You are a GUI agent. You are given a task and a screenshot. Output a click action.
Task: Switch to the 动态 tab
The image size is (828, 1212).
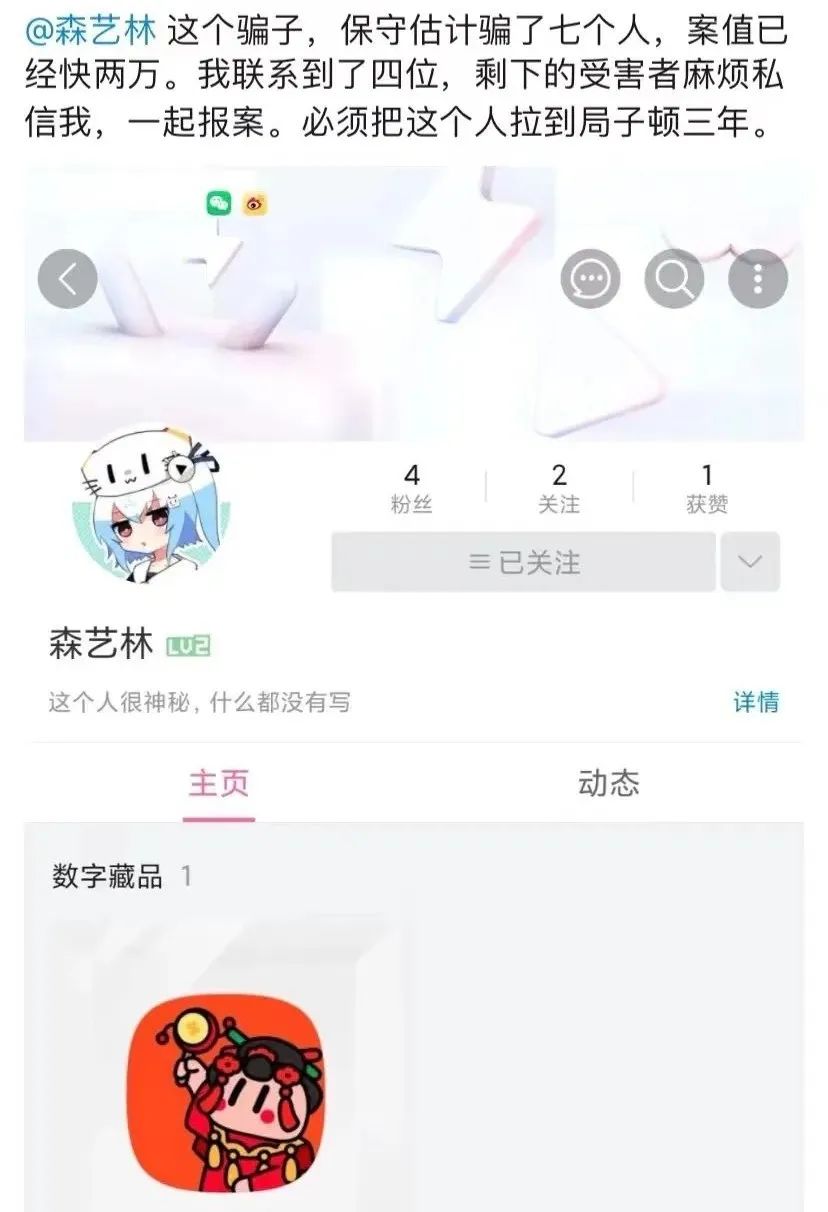pyautogui.click(x=608, y=783)
